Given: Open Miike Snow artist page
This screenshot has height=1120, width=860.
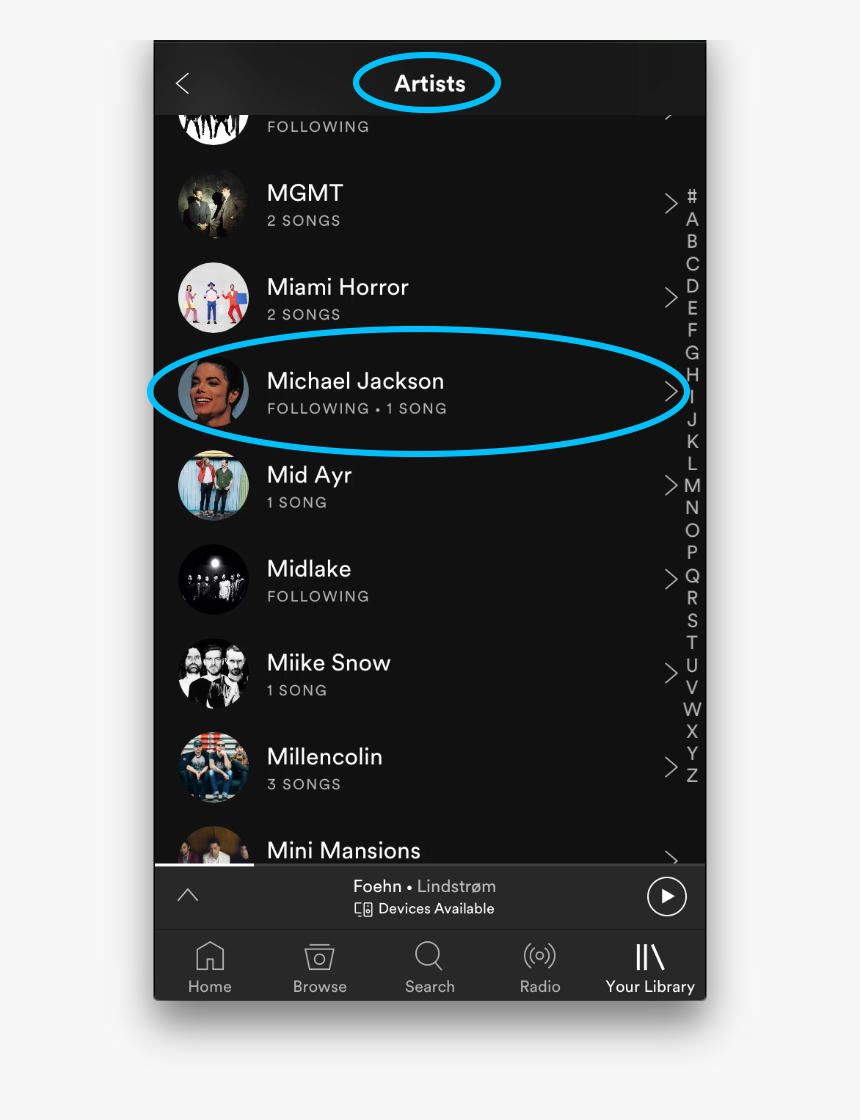Looking at the screenshot, I should click(x=420, y=674).
